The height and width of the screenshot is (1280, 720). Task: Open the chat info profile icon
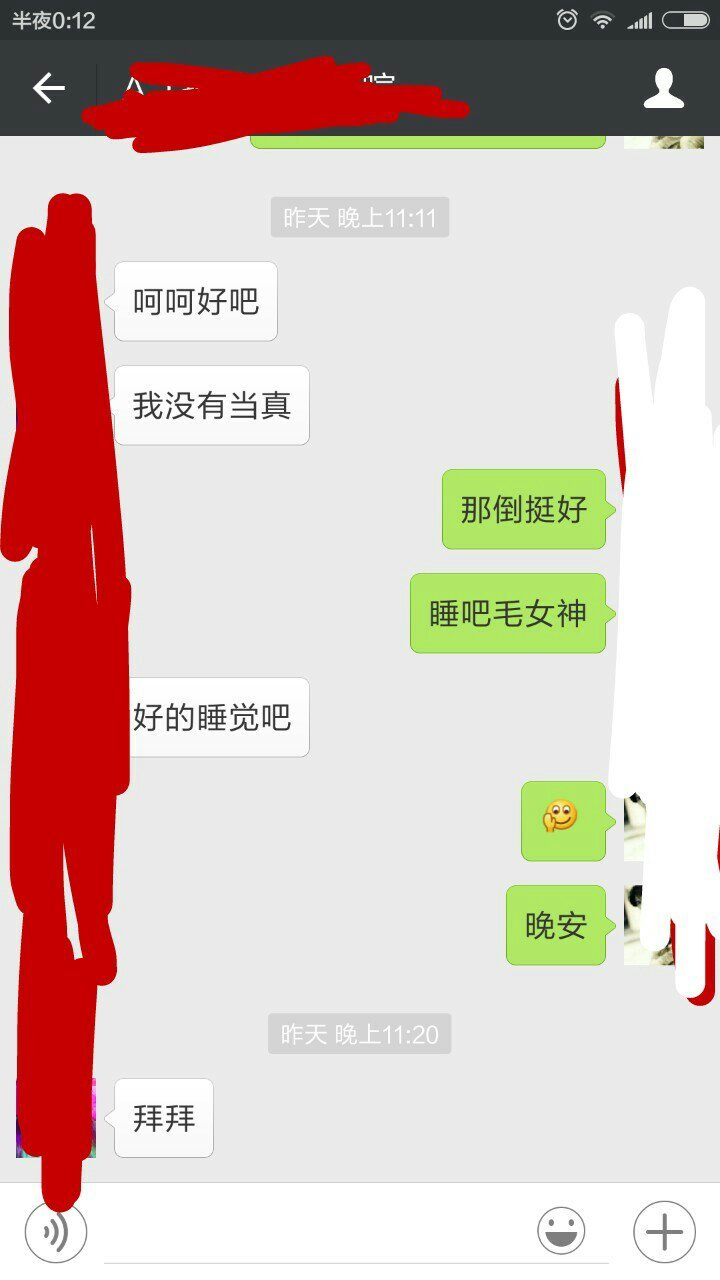[663, 88]
